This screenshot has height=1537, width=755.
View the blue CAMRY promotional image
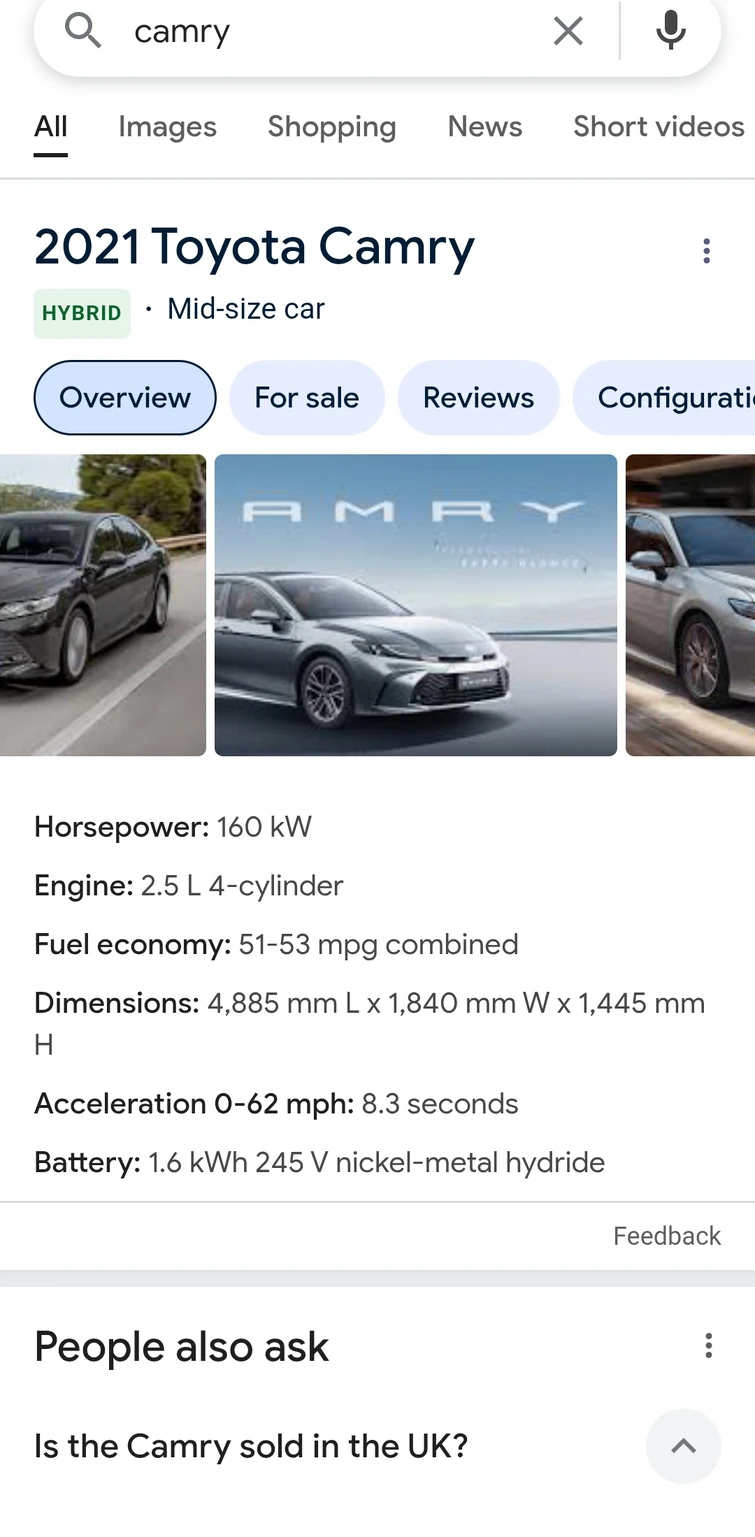pyautogui.click(x=415, y=605)
